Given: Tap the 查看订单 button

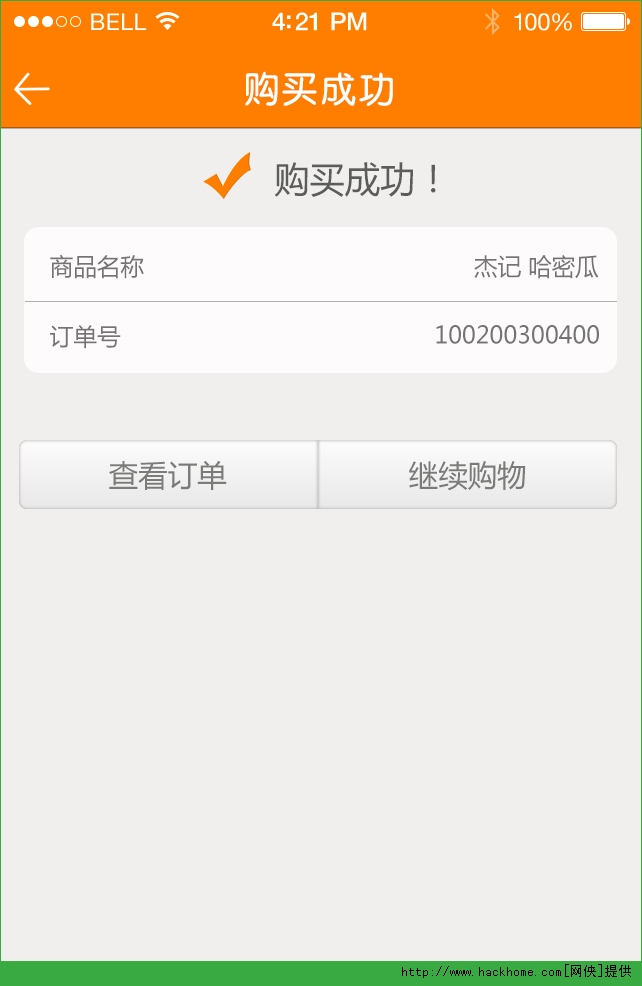Looking at the screenshot, I should click(x=168, y=475).
